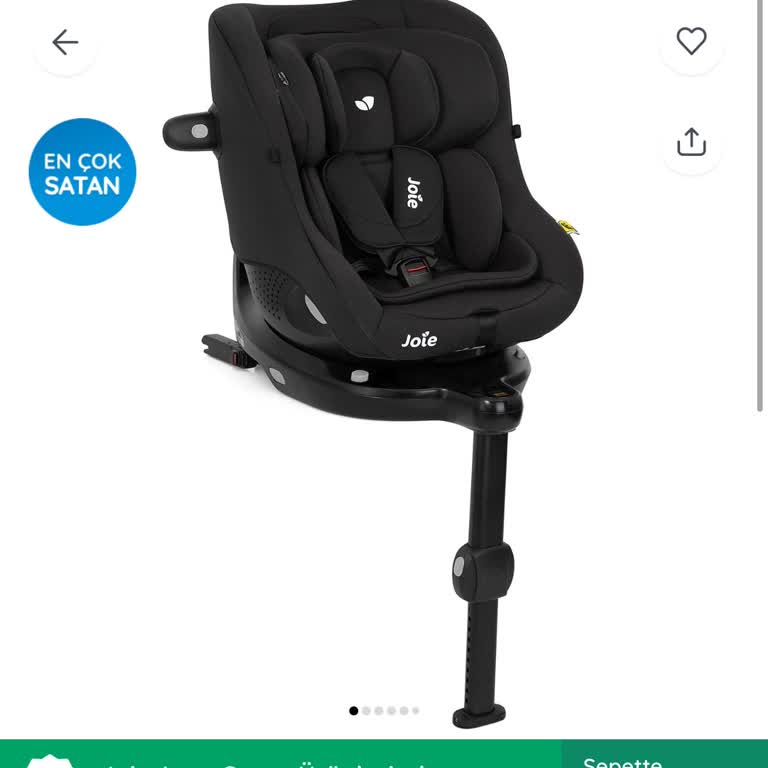This screenshot has height=768, width=768.
Task: Add this Joie car seat to favorites
Action: point(691,41)
